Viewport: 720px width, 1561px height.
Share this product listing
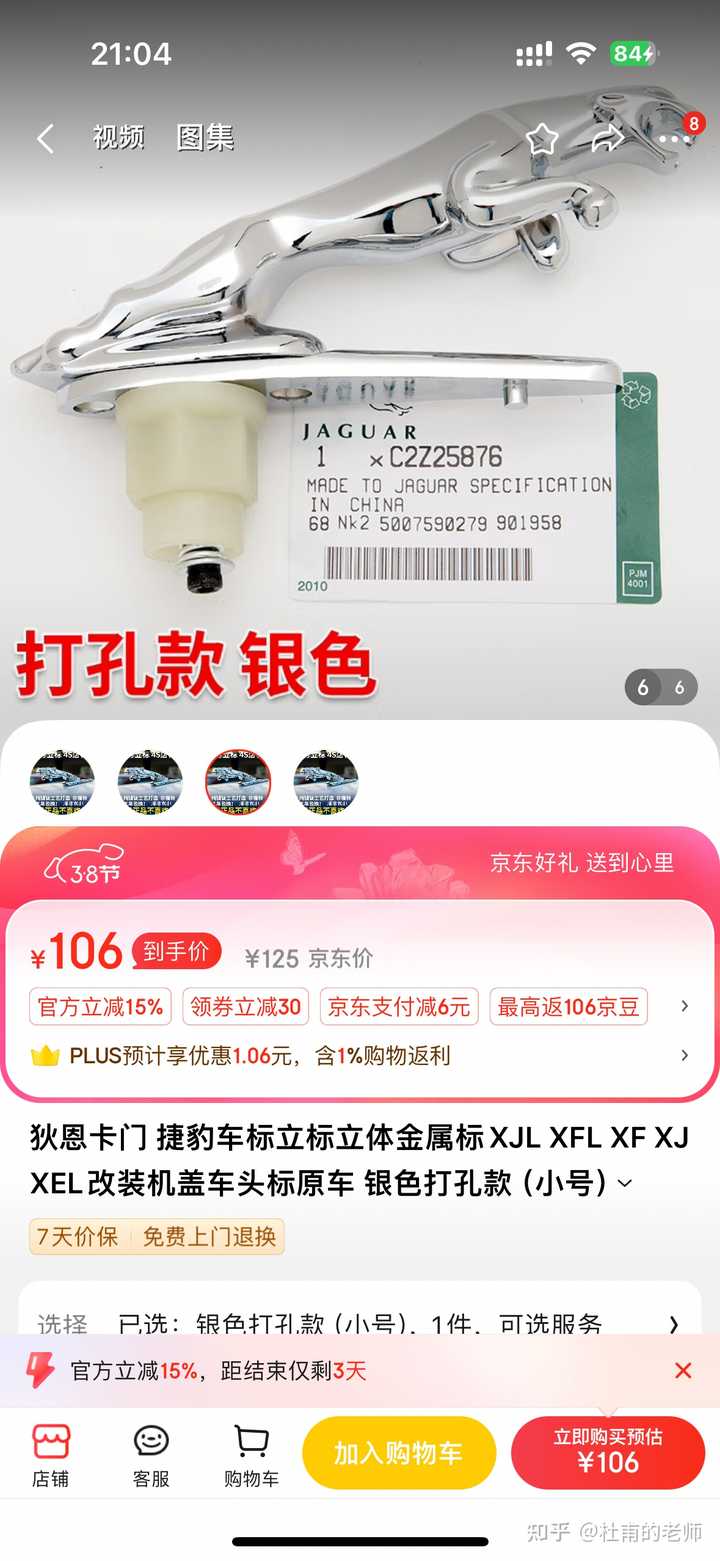pyautogui.click(x=607, y=138)
